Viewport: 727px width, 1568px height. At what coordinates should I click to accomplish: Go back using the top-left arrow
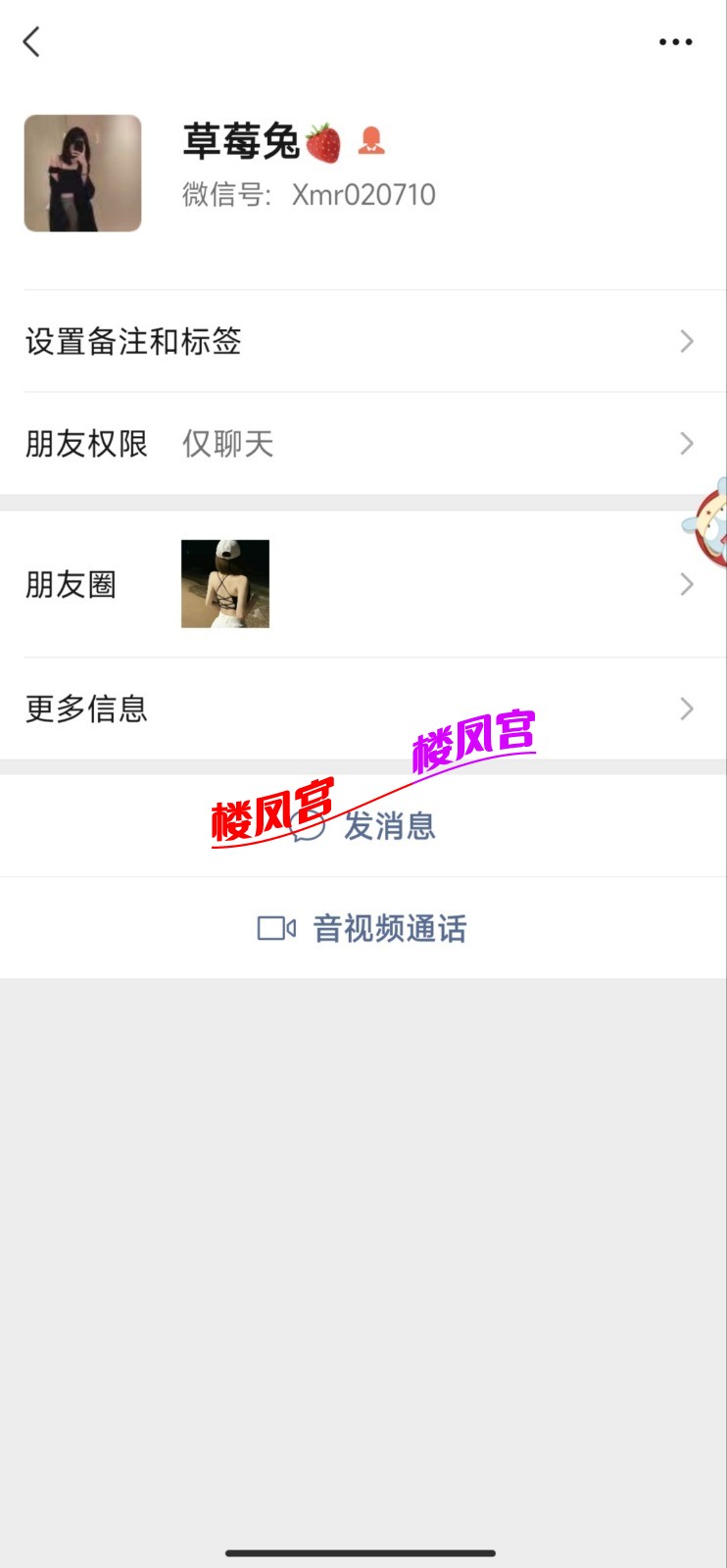31,42
